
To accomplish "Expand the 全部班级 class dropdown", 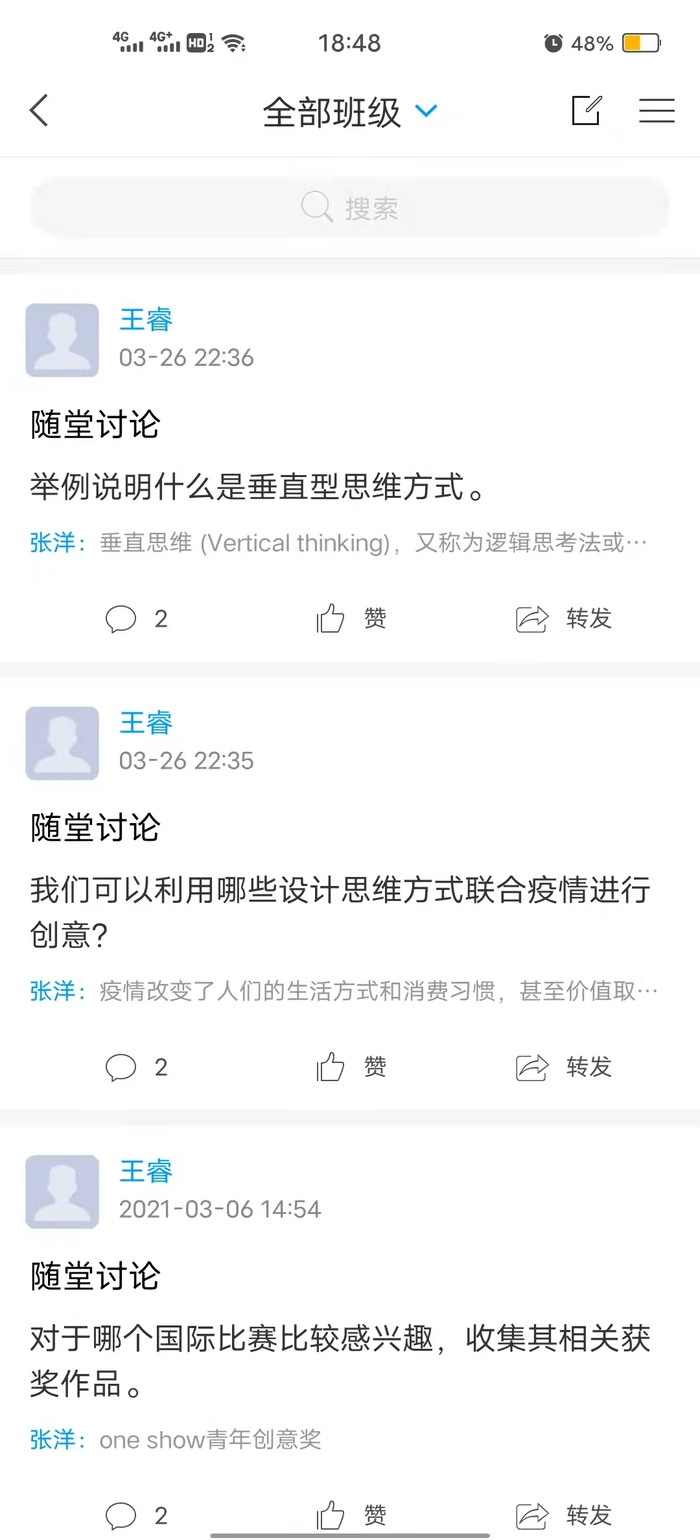I will 349,112.
